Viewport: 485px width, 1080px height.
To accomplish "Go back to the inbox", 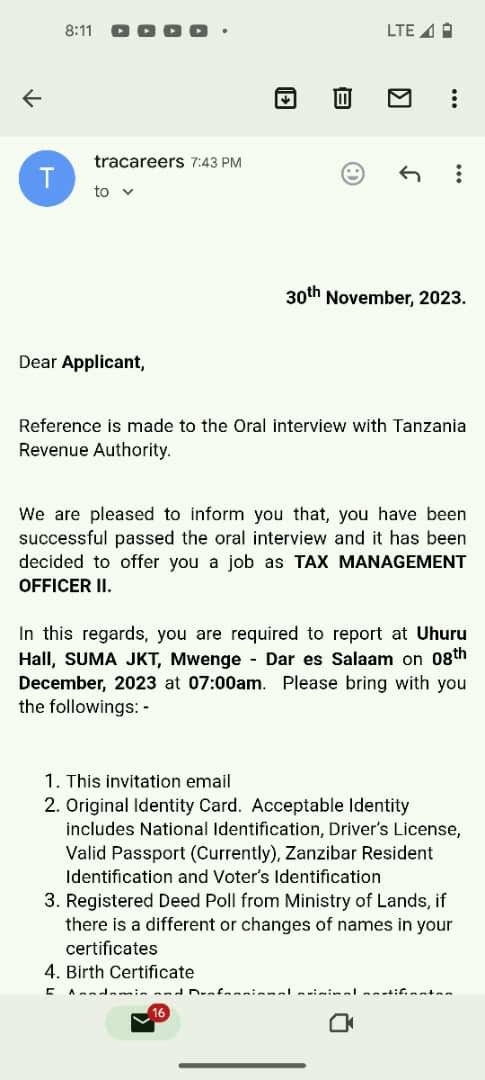I will [32, 98].
